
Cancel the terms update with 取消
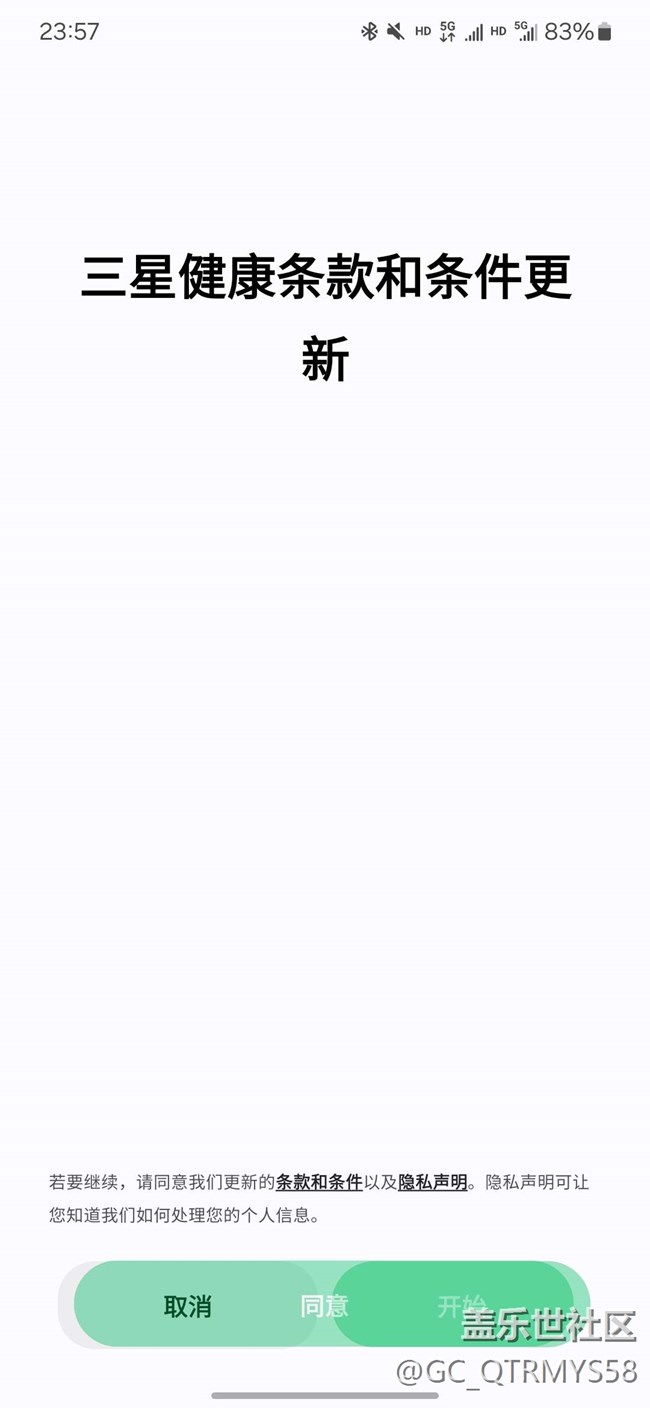point(188,1306)
